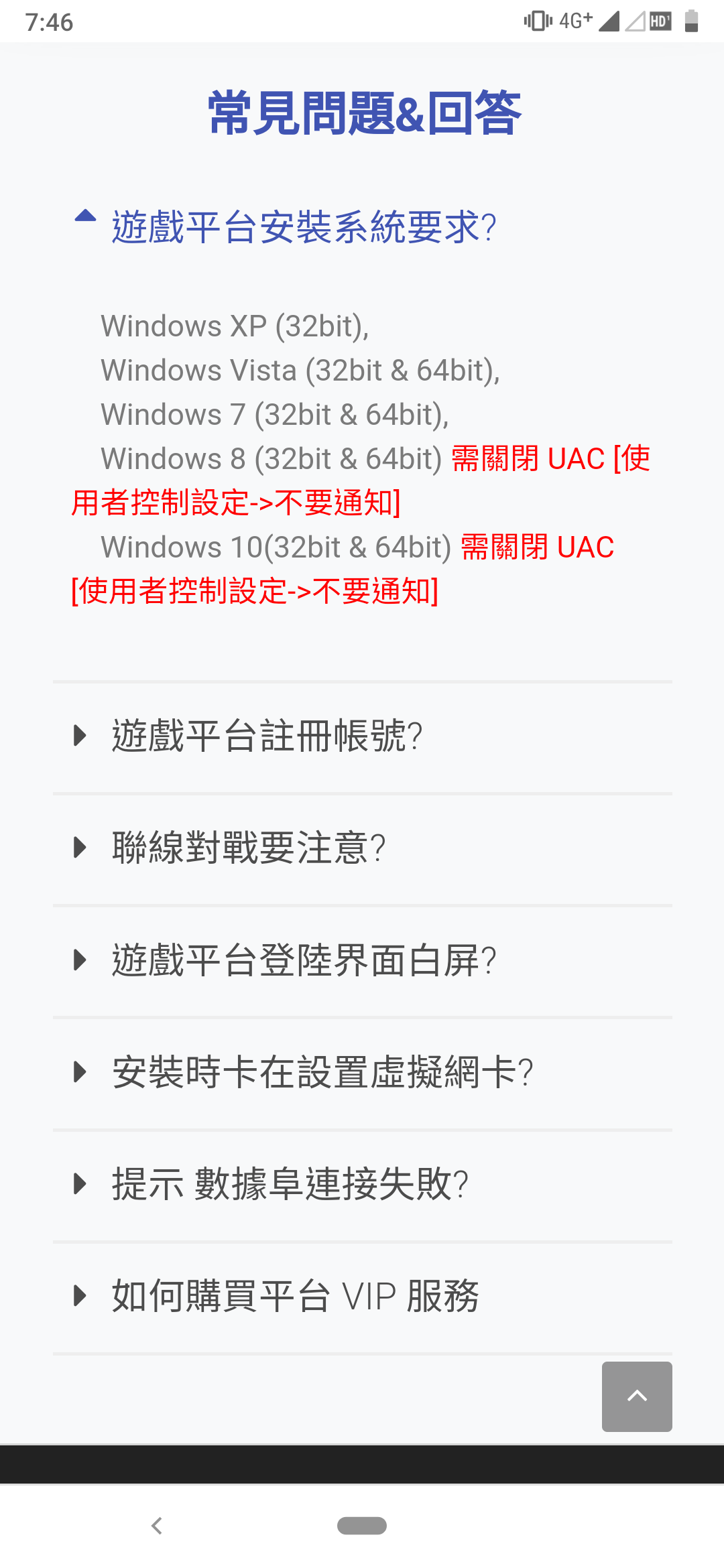
Task: Expand the 遊戲平台登陸界面白屏 question
Action: [x=303, y=960]
